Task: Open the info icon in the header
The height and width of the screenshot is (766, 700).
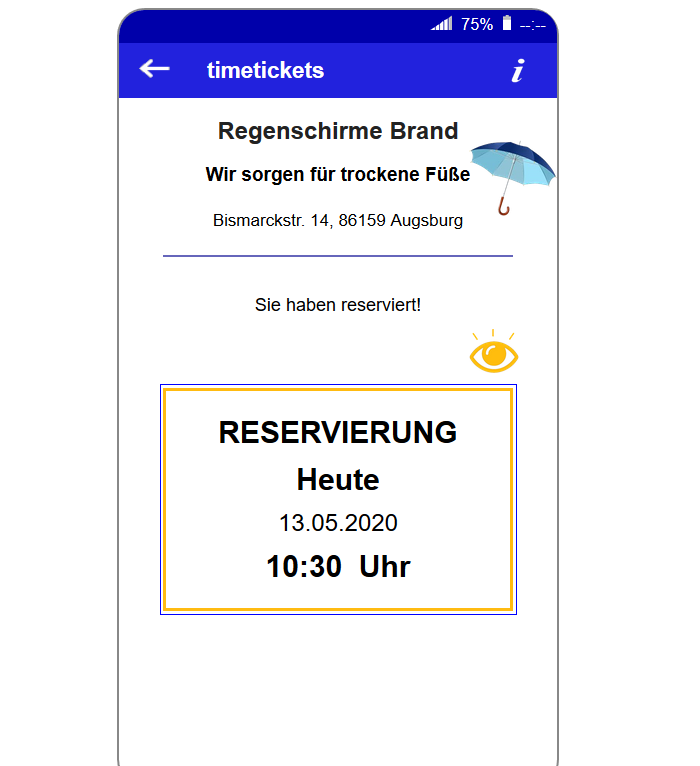Action: tap(517, 70)
